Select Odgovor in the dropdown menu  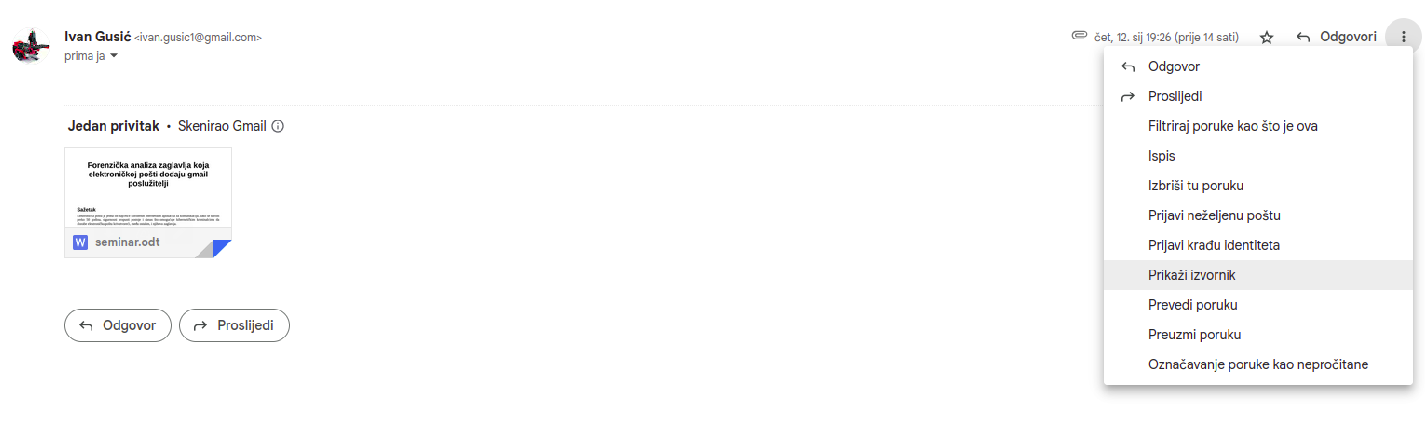coord(1173,67)
